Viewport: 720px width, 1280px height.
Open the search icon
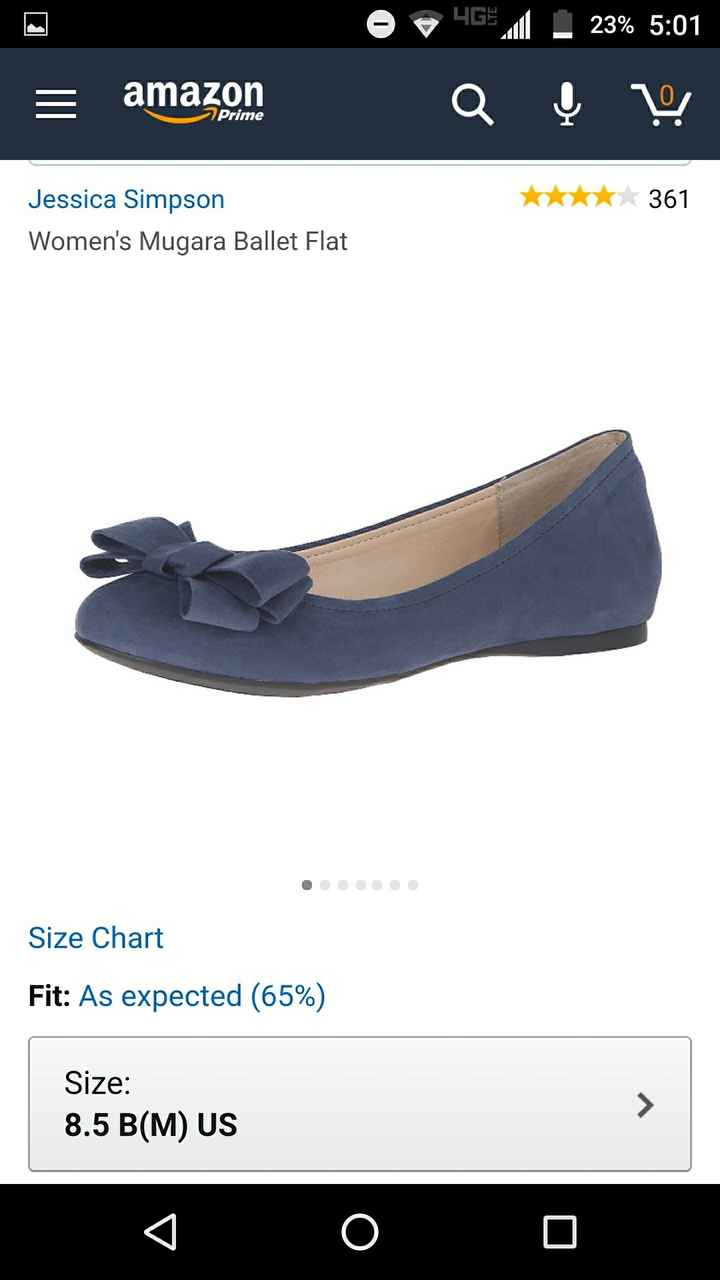tap(473, 103)
